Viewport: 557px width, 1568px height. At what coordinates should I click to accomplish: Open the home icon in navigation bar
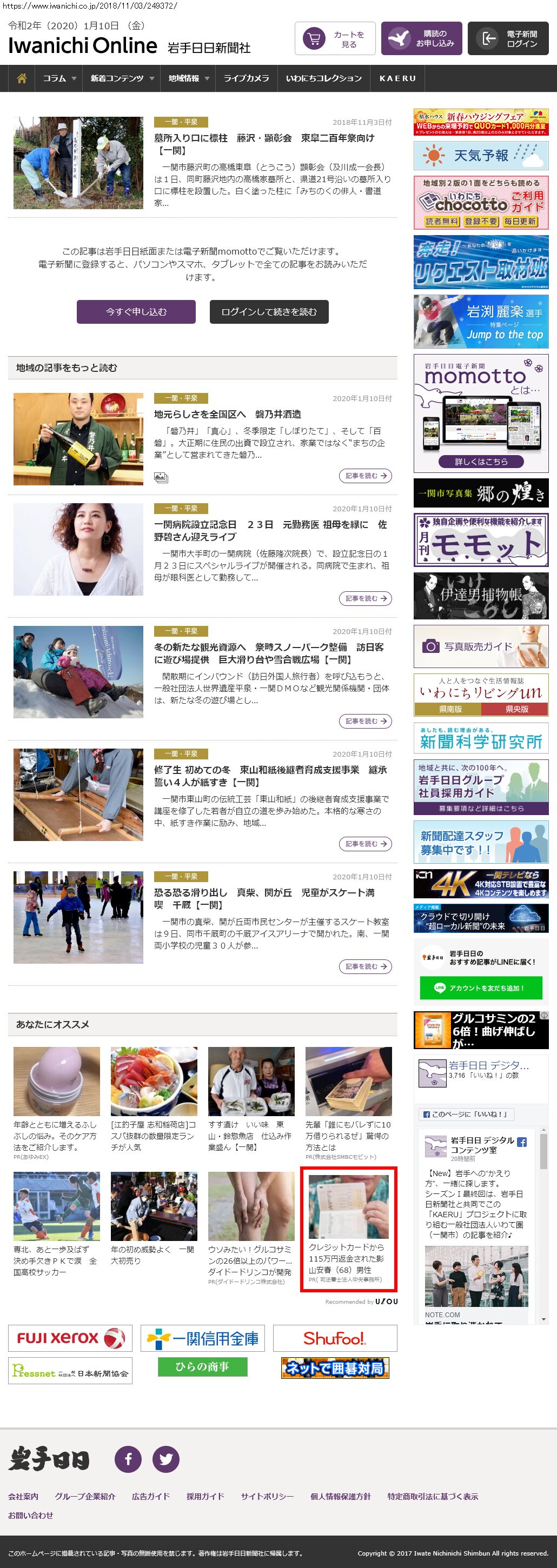click(x=21, y=78)
